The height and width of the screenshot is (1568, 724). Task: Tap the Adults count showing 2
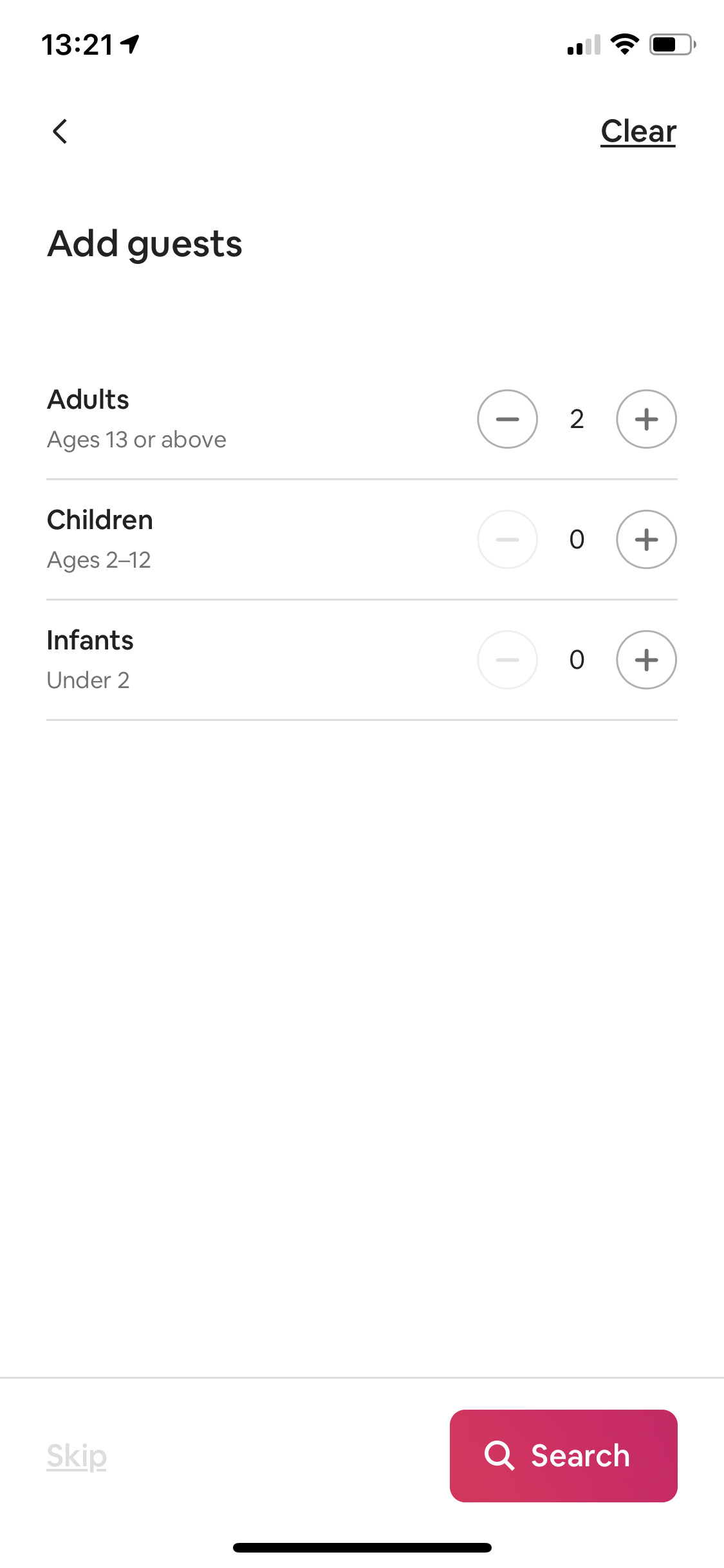[x=577, y=418]
